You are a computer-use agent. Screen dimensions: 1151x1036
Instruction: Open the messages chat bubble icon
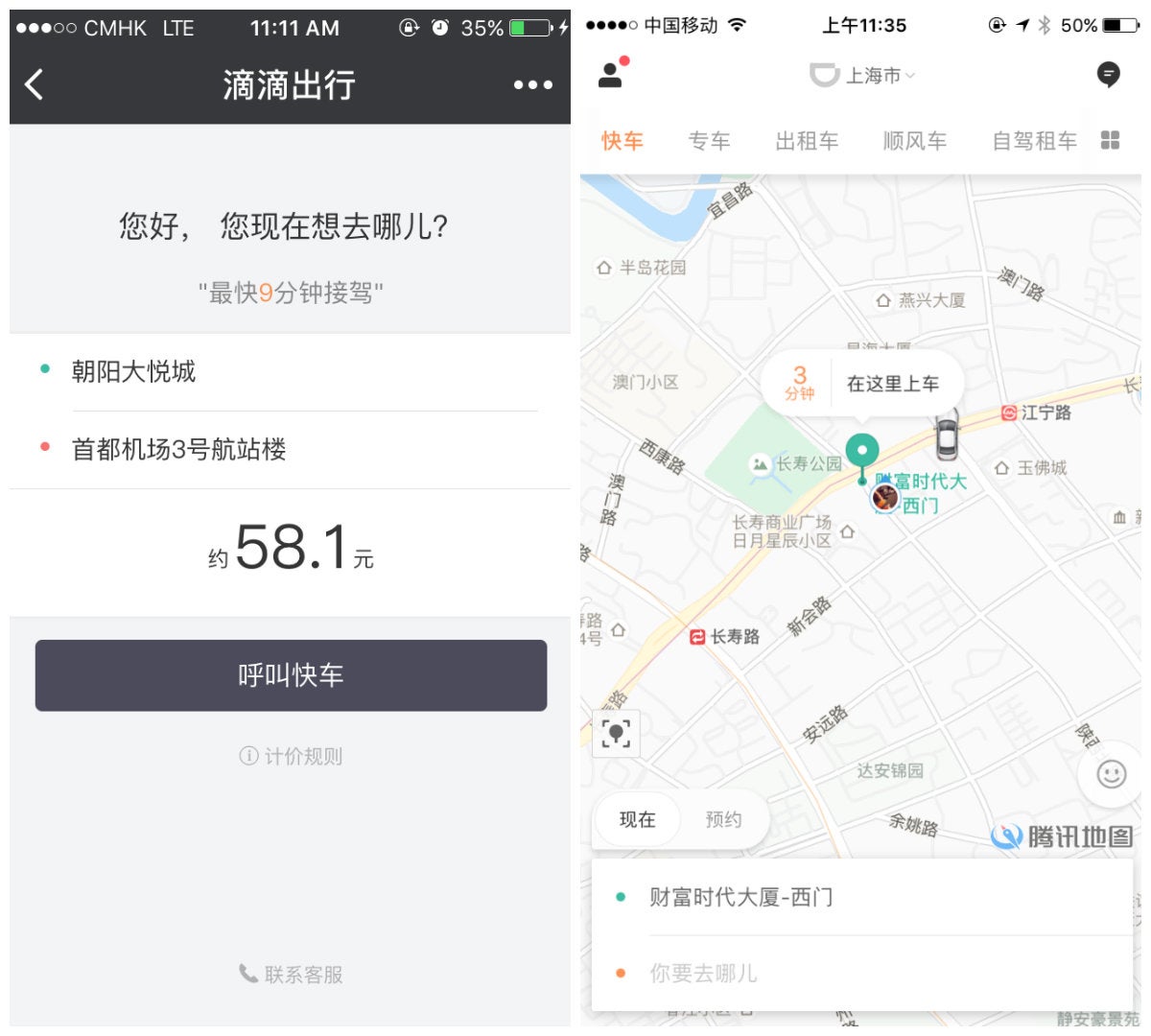coord(1108,74)
